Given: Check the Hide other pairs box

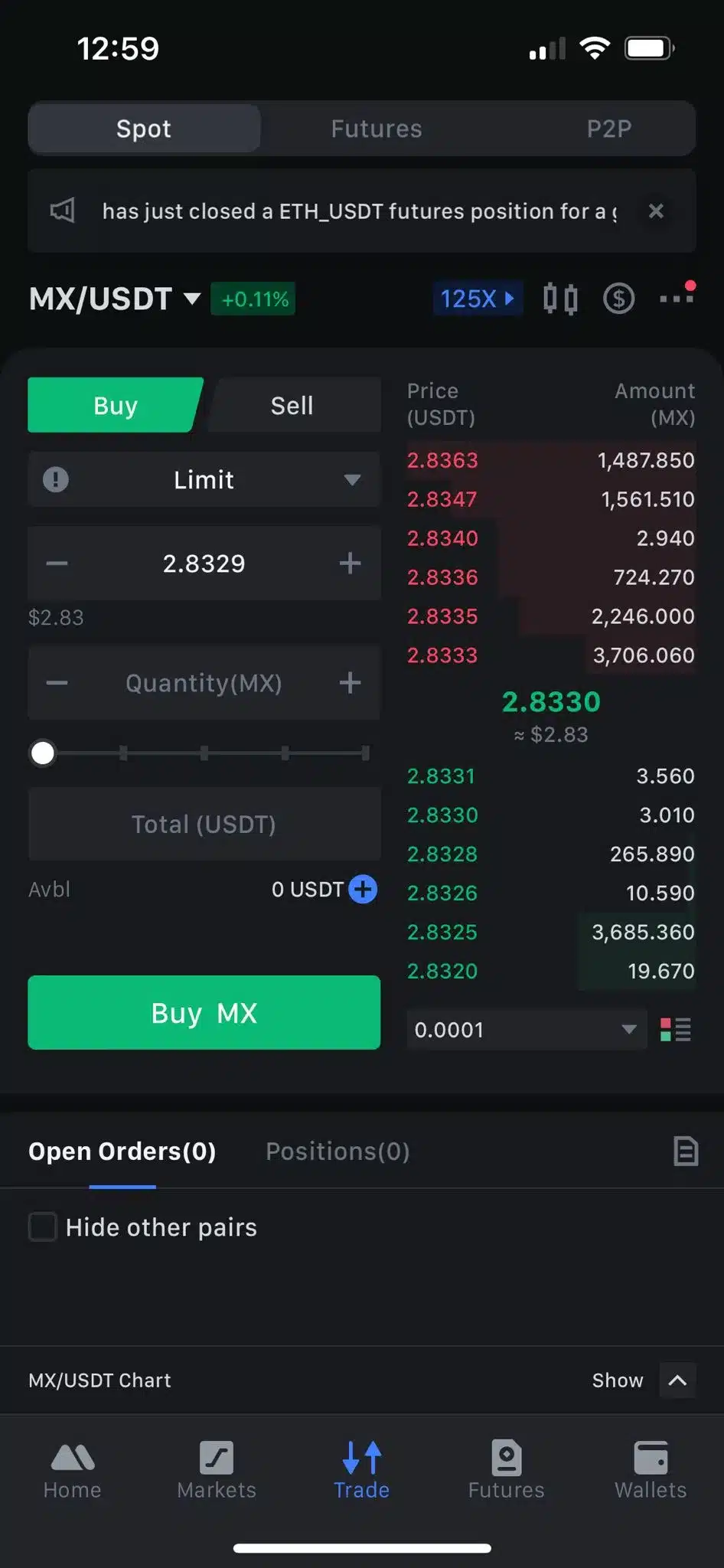Looking at the screenshot, I should [43, 1227].
